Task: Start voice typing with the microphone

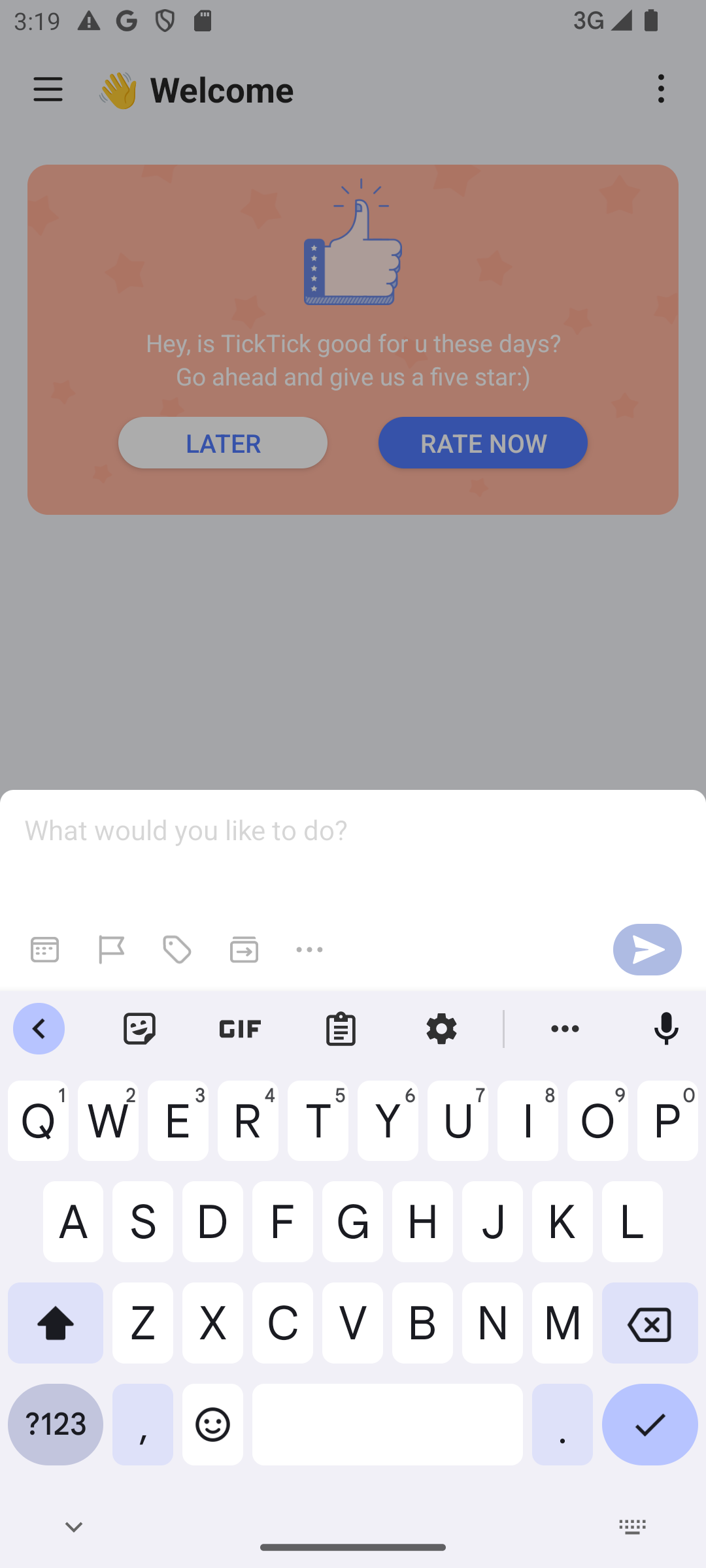Action: (666, 1028)
